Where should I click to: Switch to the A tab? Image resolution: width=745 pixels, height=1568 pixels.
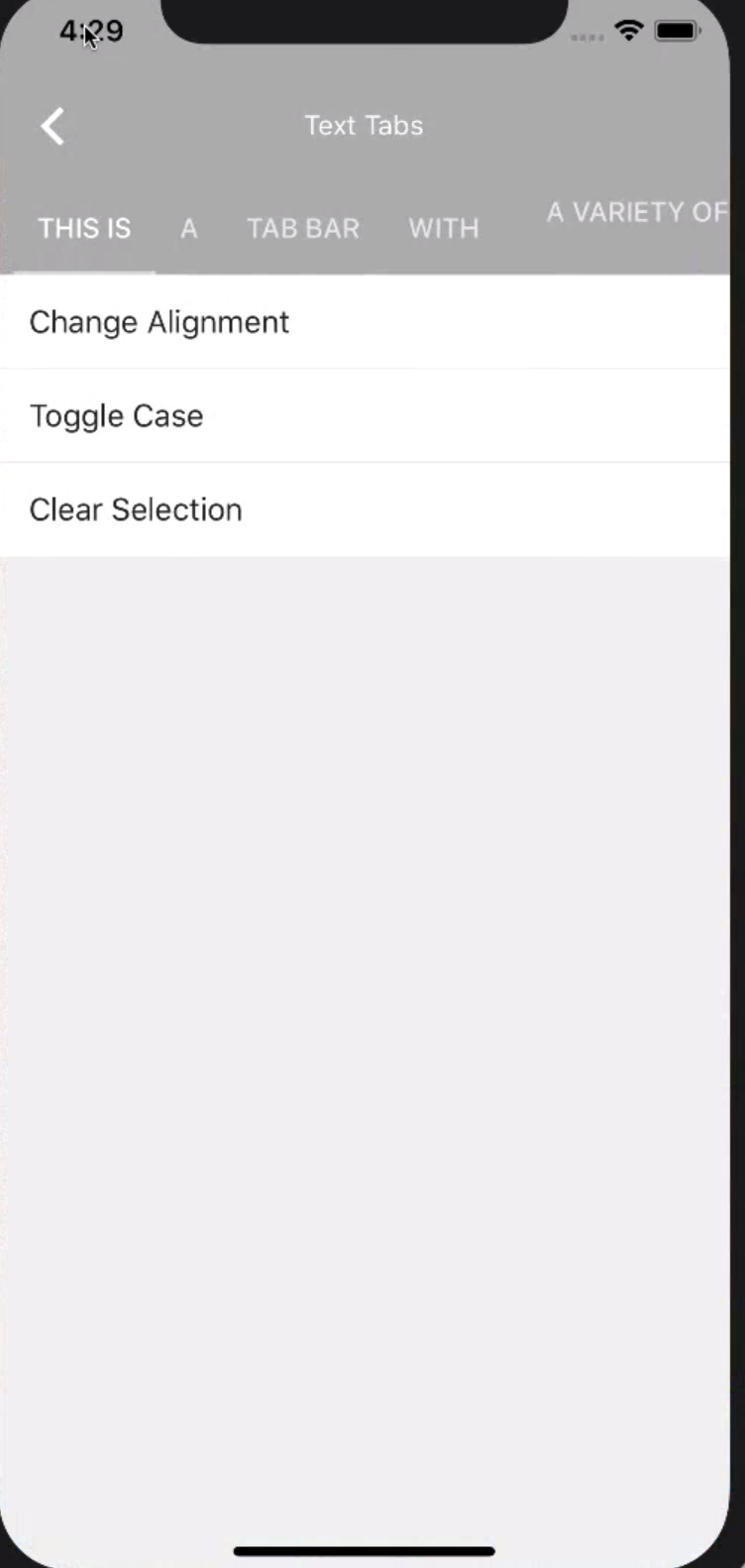pyautogui.click(x=188, y=229)
